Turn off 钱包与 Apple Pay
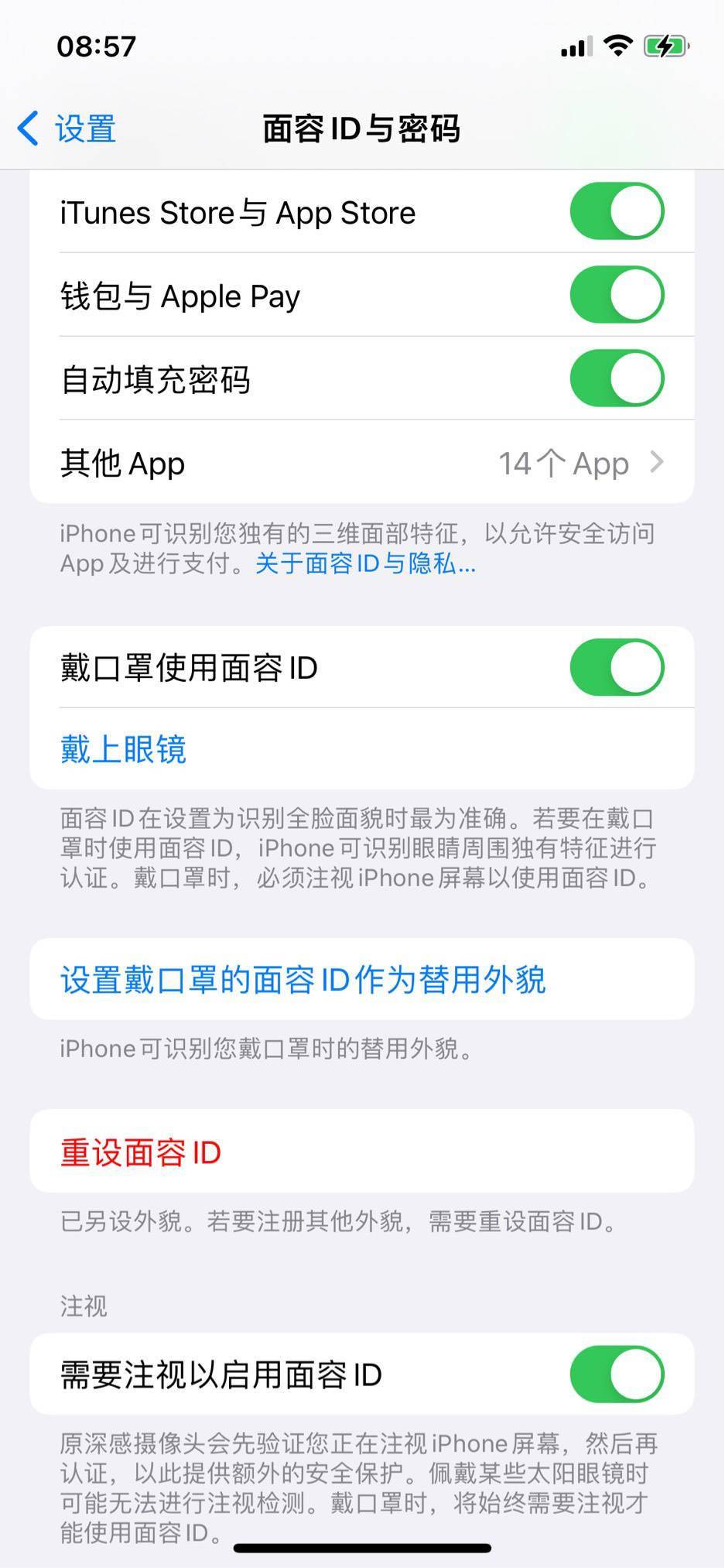This screenshot has height=1568, width=725. pyautogui.click(x=618, y=294)
